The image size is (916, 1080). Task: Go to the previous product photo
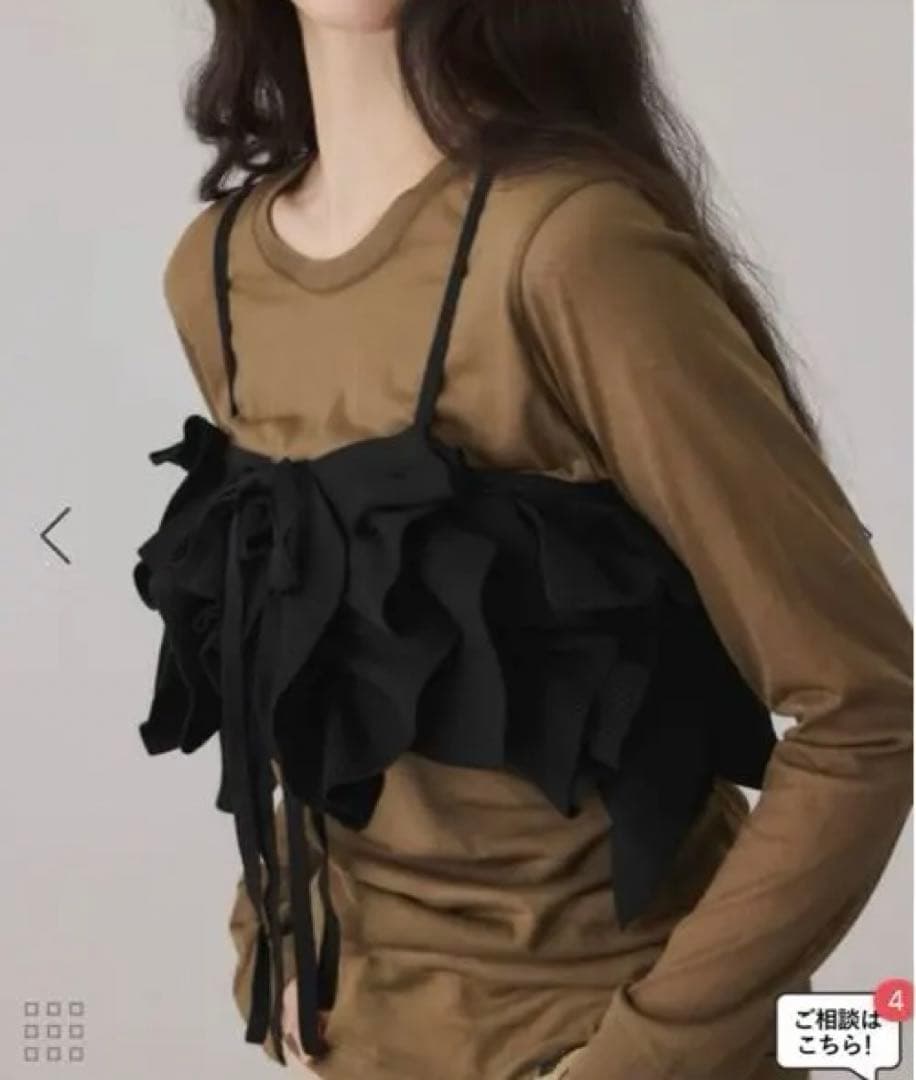pyautogui.click(x=55, y=535)
